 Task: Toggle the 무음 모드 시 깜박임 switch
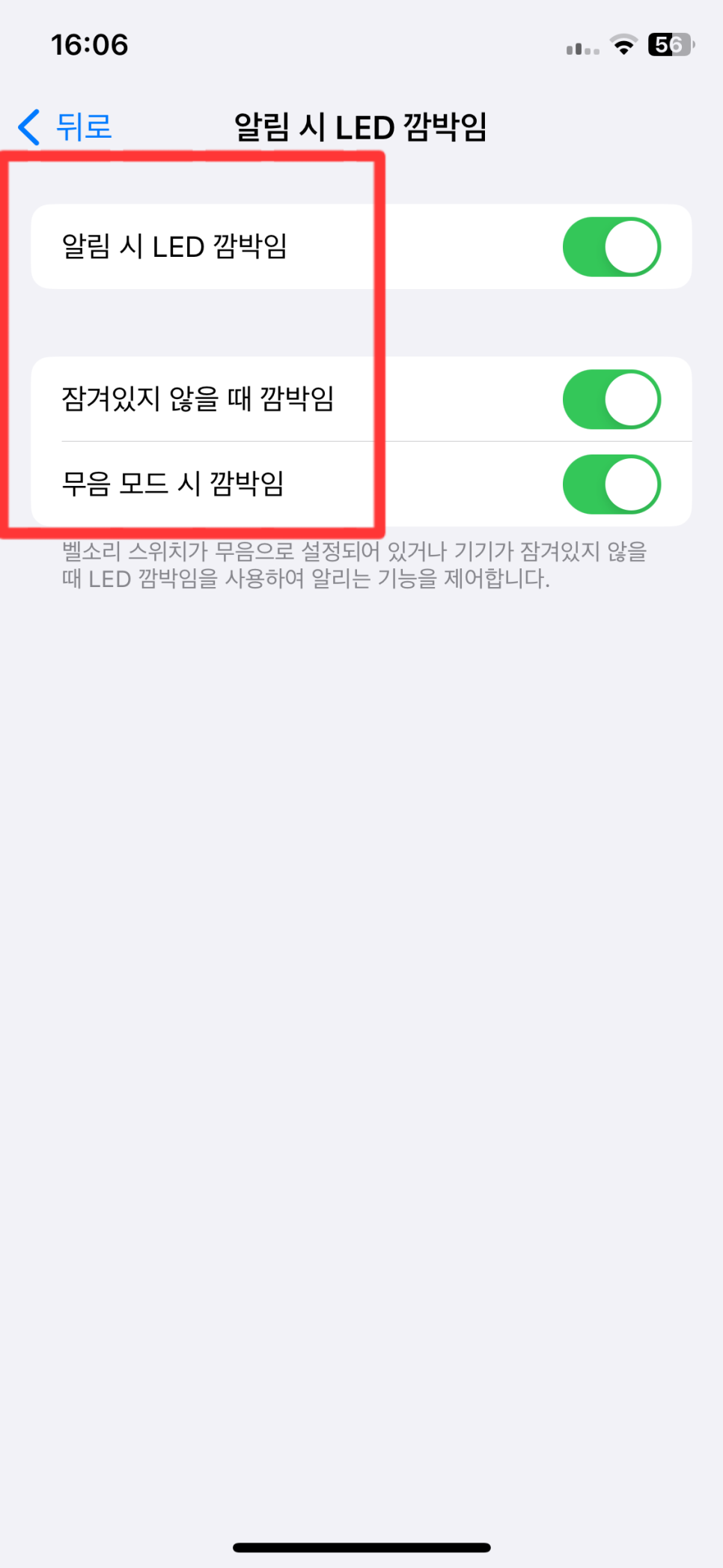pyautogui.click(x=611, y=484)
